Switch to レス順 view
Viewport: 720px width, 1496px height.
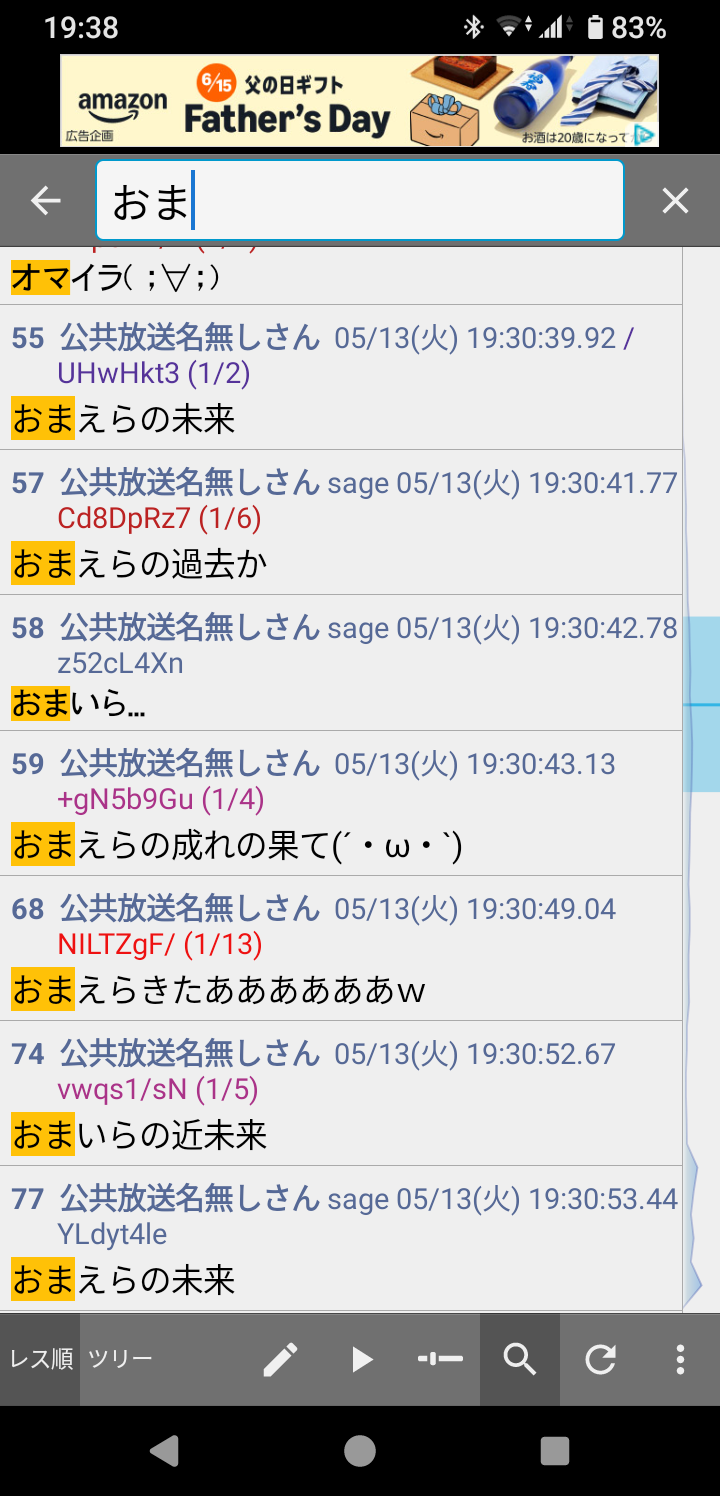pyautogui.click(x=40, y=1359)
